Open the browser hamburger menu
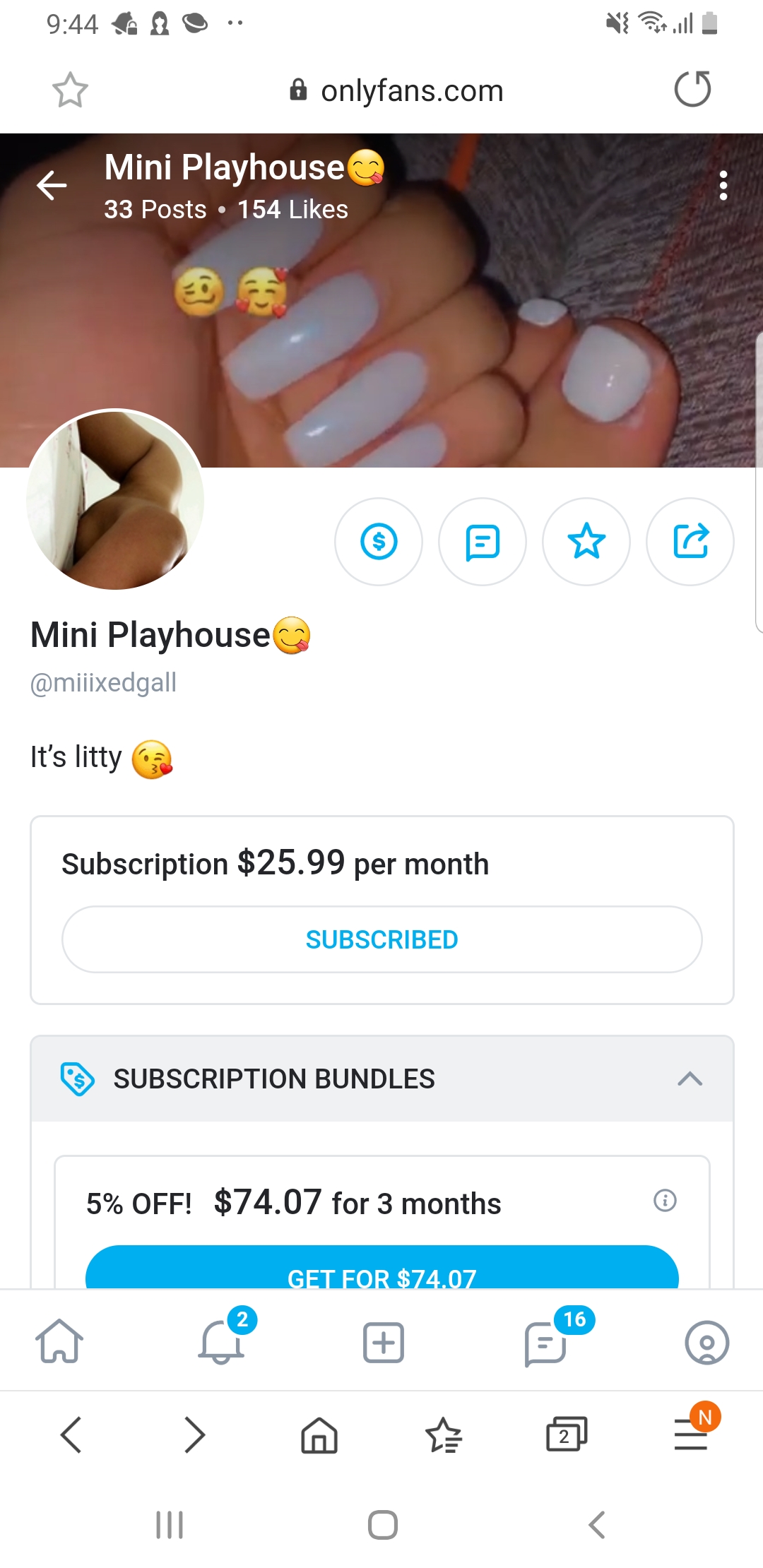The height and width of the screenshot is (1568, 763). point(690,1435)
